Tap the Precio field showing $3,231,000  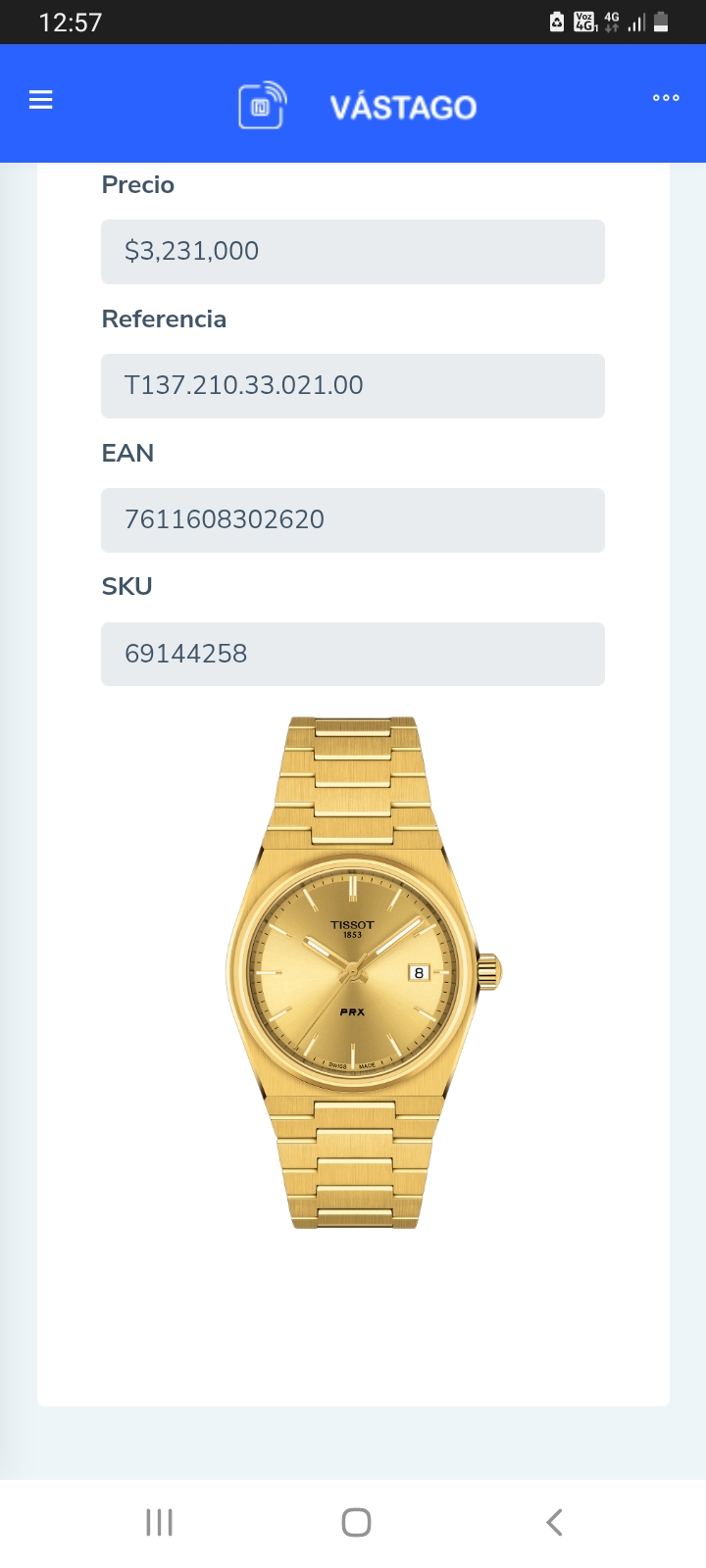[x=353, y=252]
